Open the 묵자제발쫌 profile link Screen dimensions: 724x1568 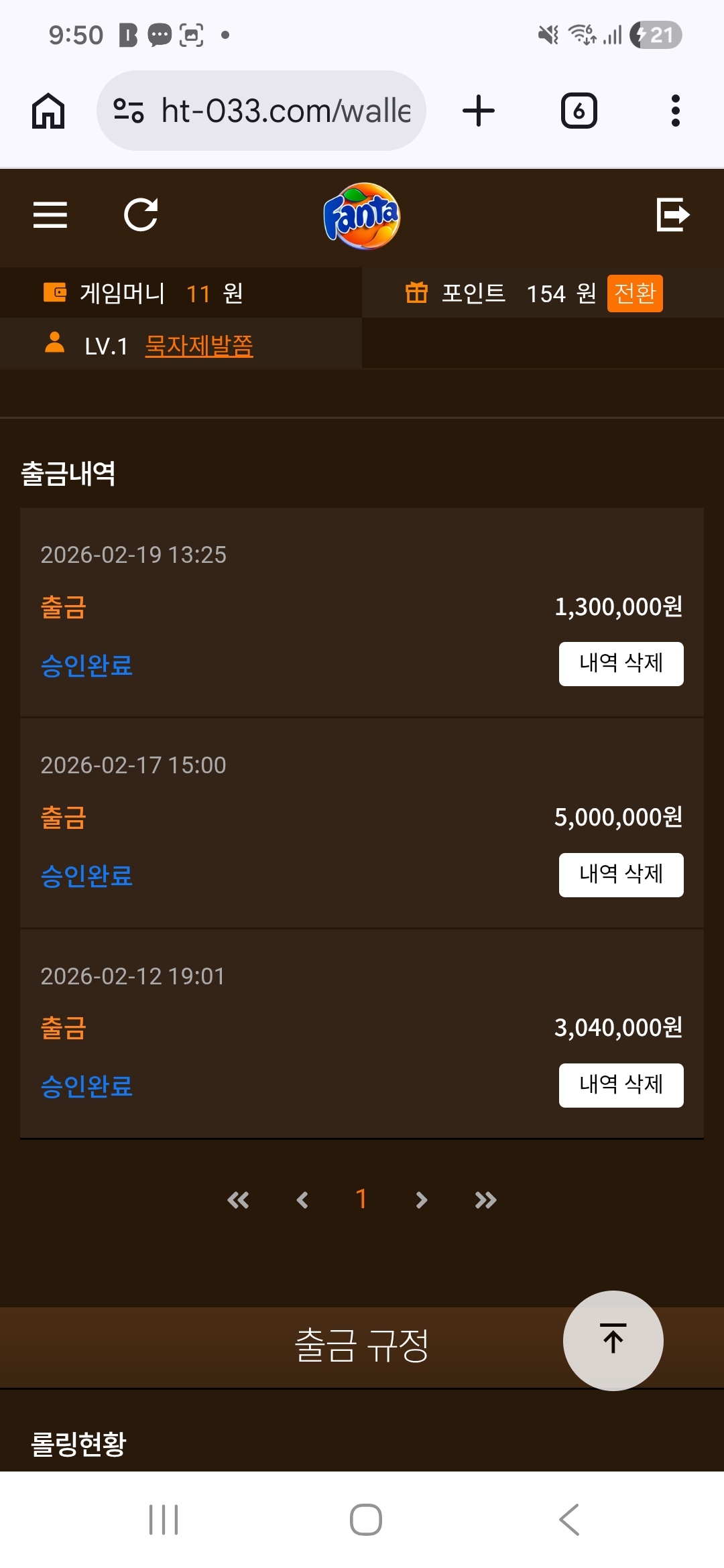[199, 346]
